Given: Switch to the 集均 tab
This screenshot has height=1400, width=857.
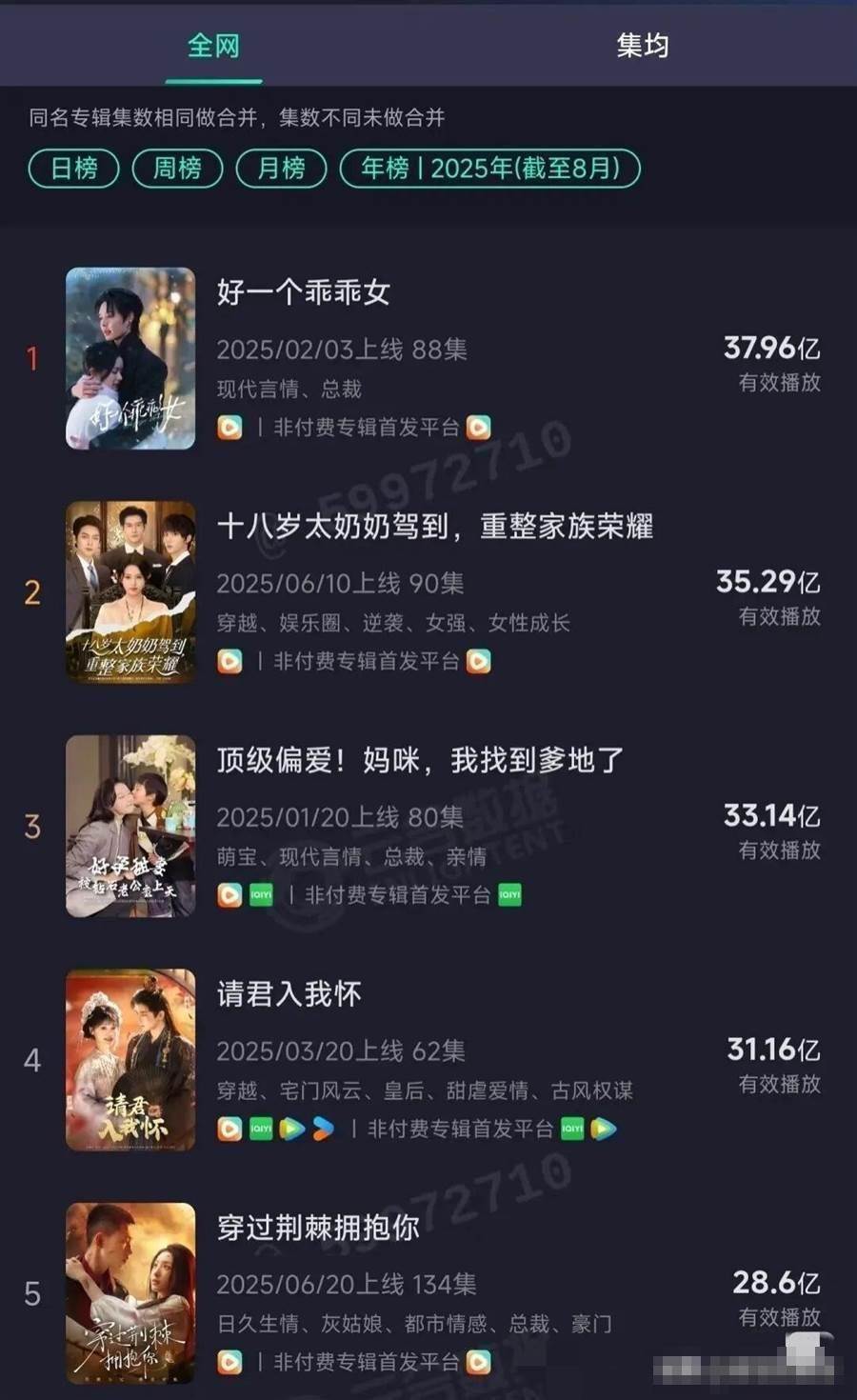Looking at the screenshot, I should [x=643, y=45].
